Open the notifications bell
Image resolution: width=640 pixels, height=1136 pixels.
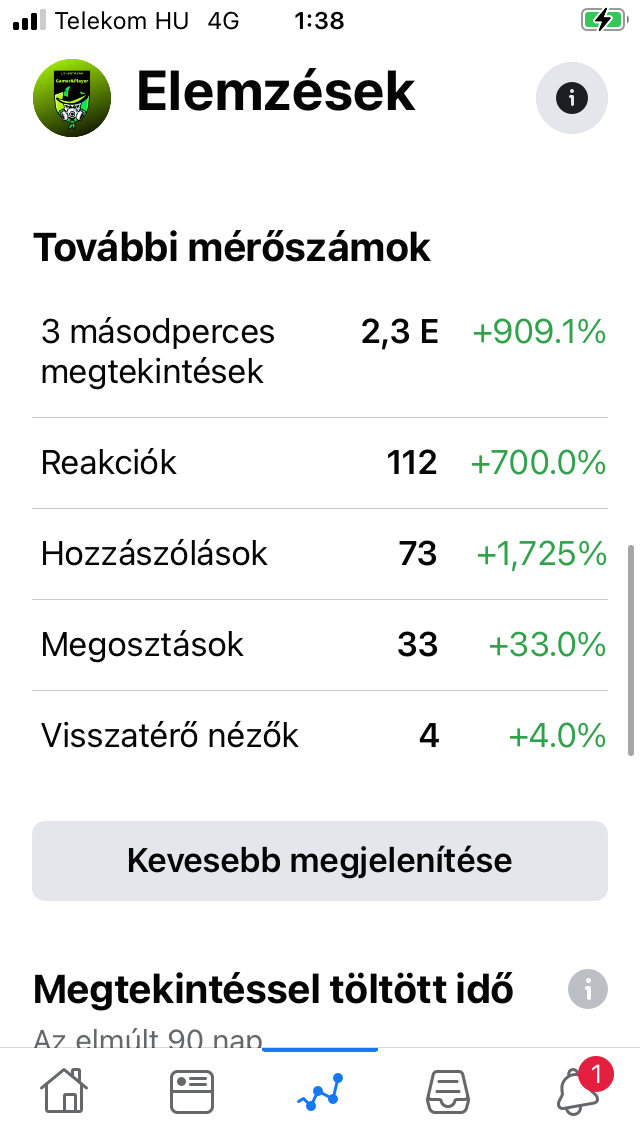[580, 1090]
